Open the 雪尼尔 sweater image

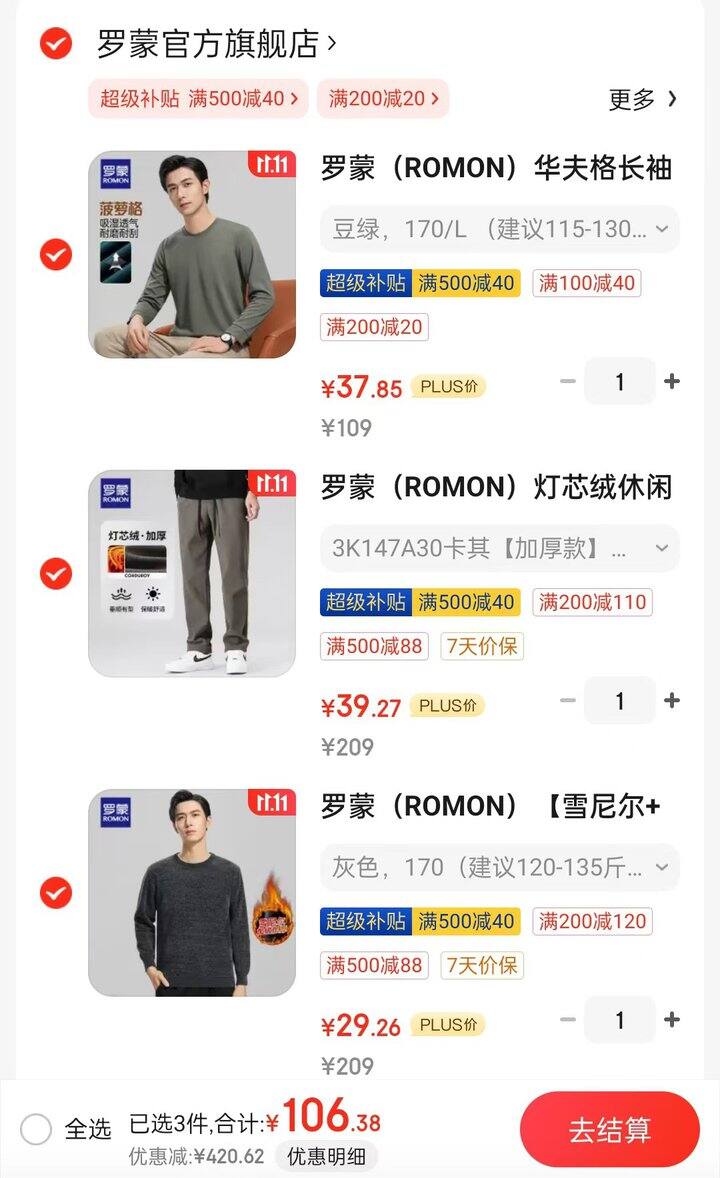(x=192, y=893)
